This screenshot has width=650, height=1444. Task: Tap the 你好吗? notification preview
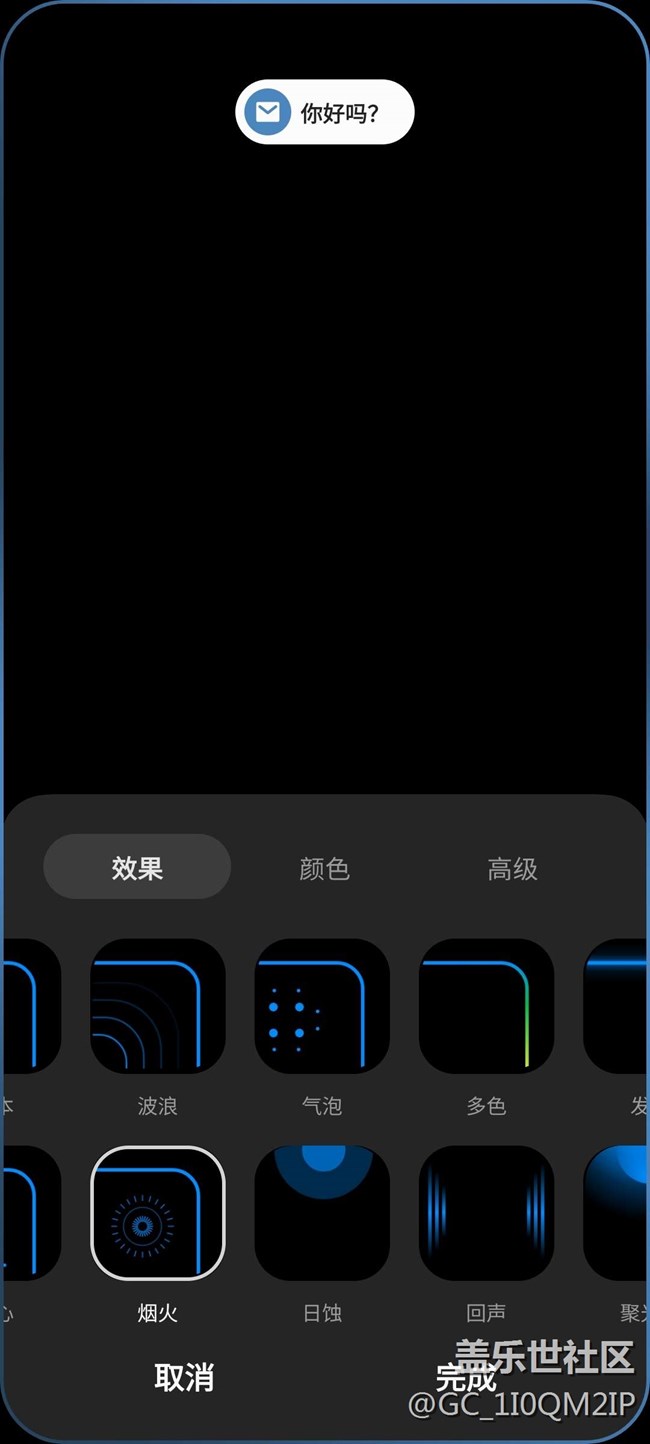point(324,112)
